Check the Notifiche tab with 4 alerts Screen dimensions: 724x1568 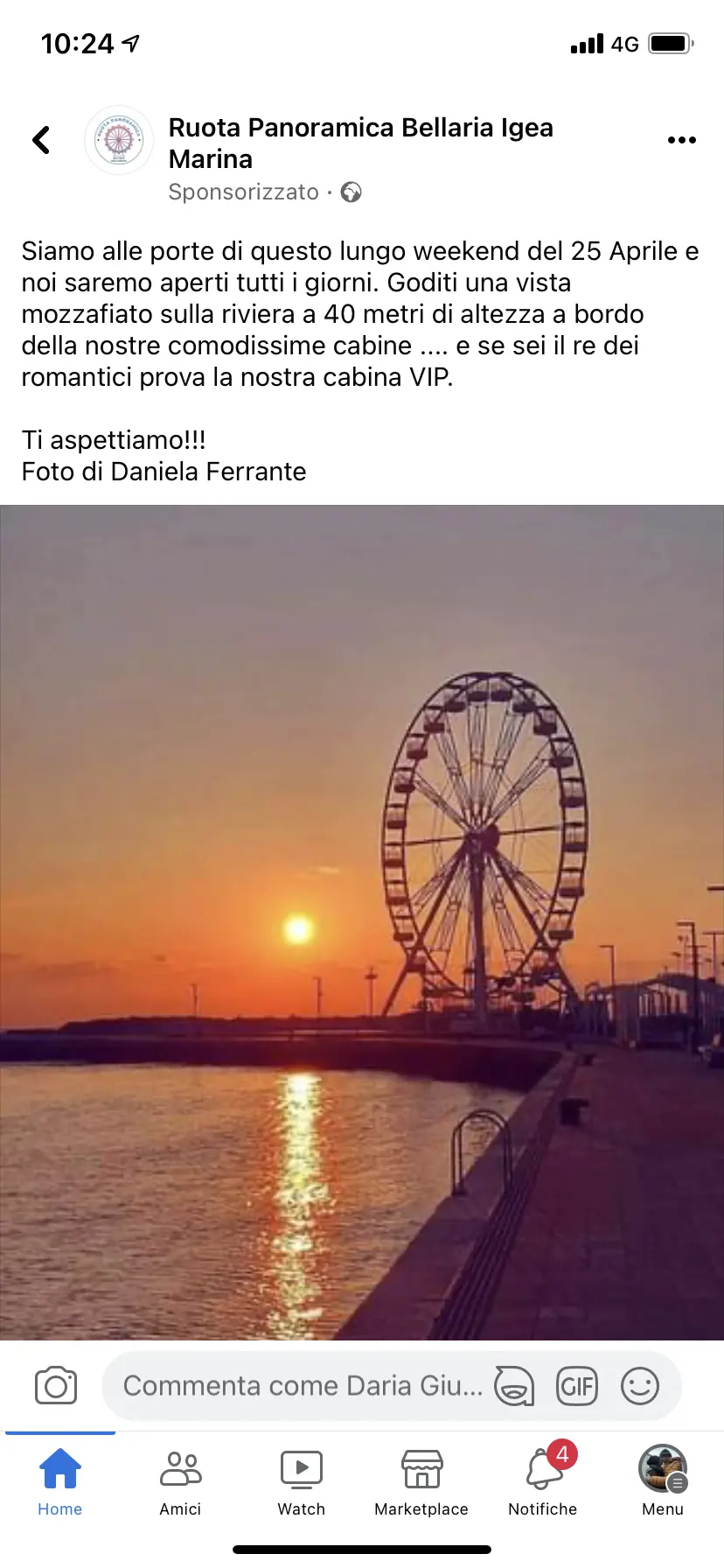click(x=543, y=1481)
